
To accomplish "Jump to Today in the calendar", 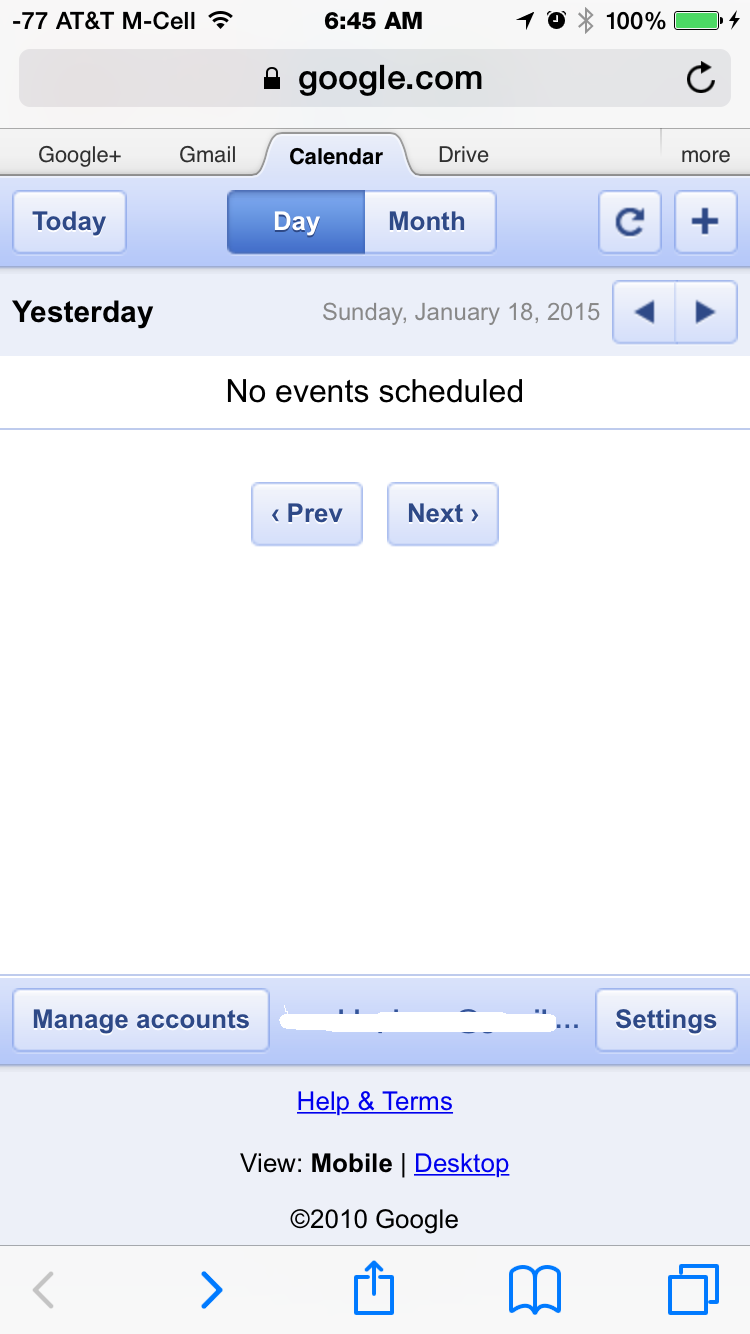I will coord(69,222).
